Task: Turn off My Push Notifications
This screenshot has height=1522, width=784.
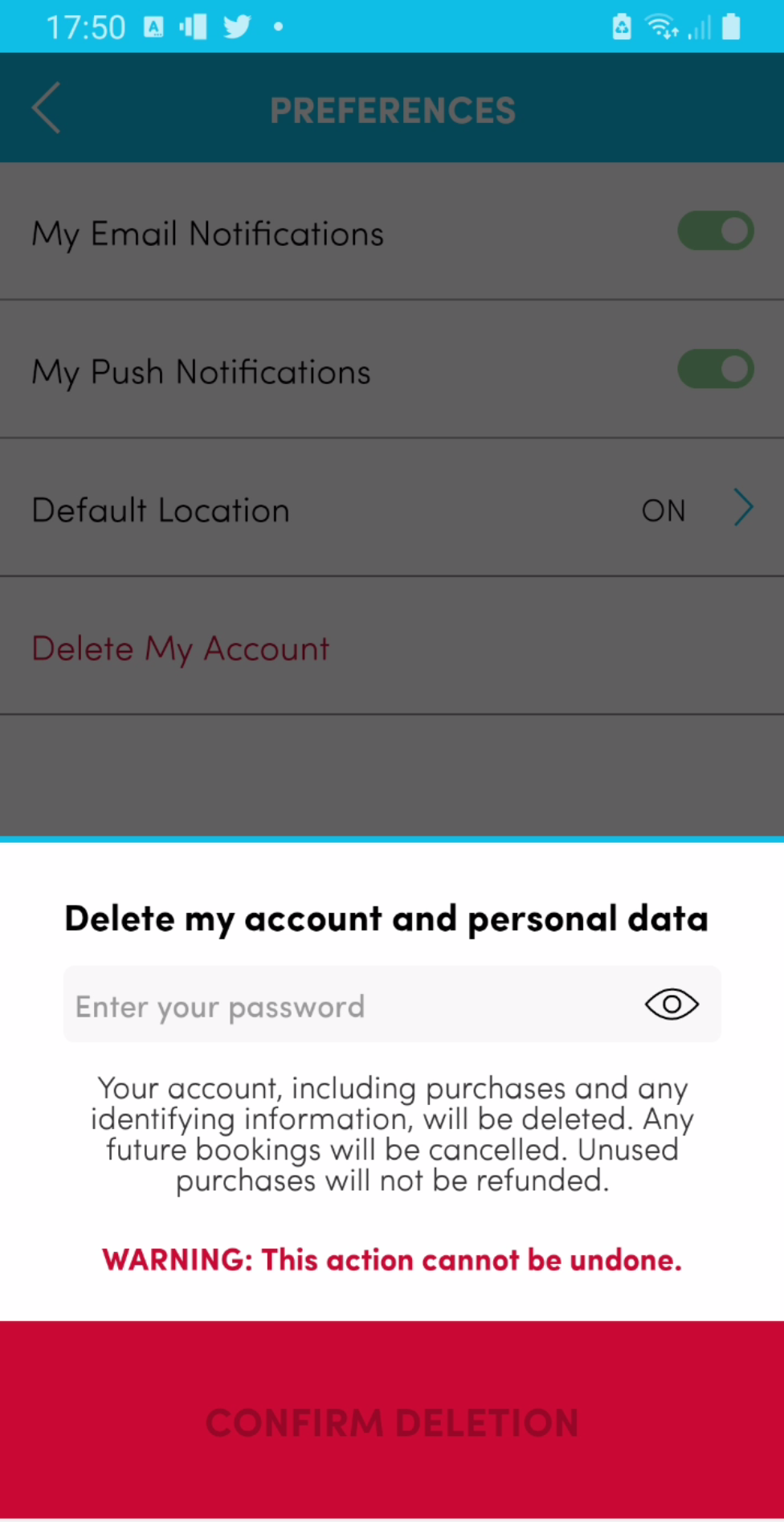Action: pos(715,369)
